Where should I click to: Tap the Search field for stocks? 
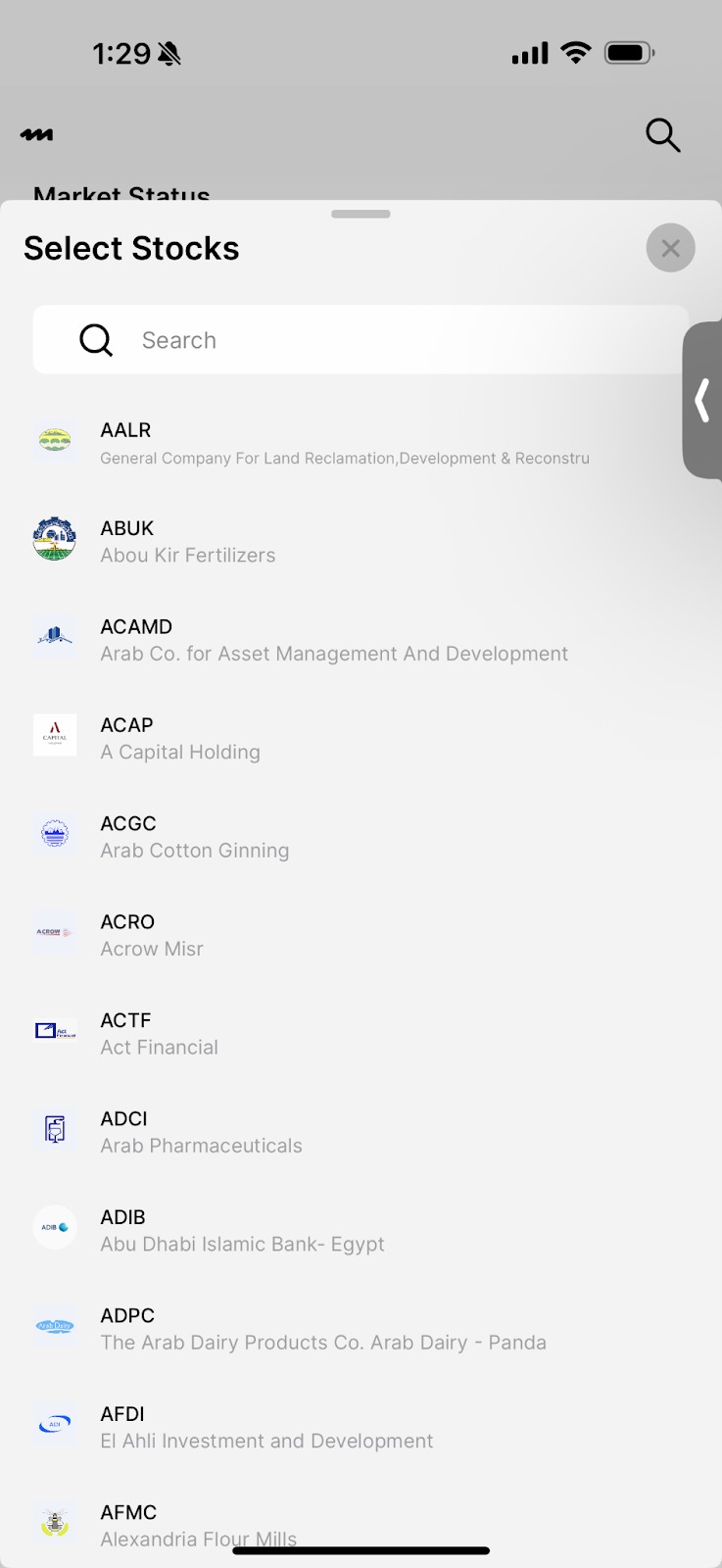361,340
